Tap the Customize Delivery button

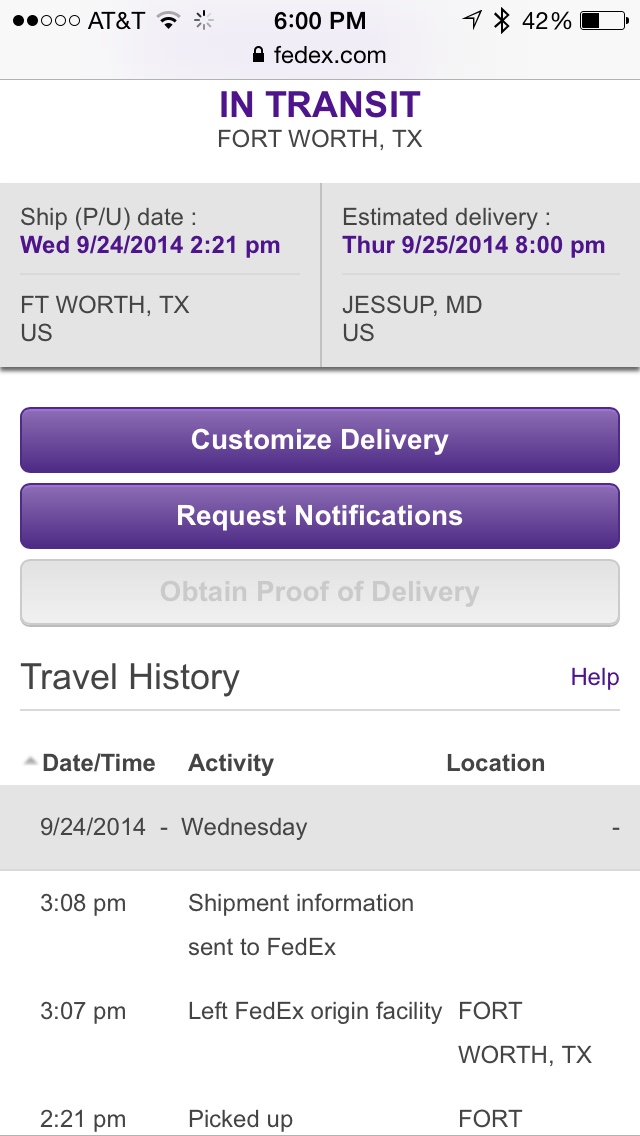tap(320, 440)
